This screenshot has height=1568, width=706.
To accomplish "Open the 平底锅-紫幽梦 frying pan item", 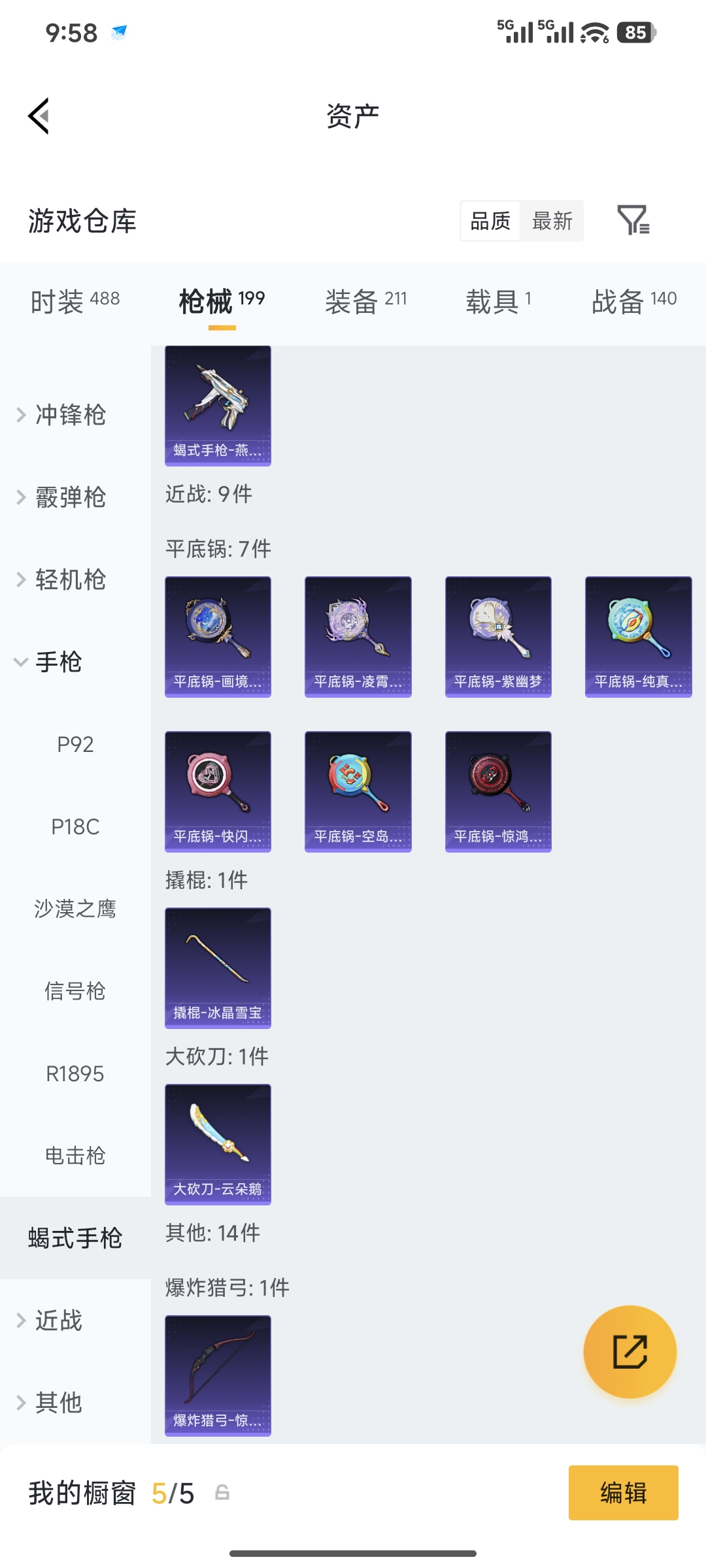I will tap(497, 636).
